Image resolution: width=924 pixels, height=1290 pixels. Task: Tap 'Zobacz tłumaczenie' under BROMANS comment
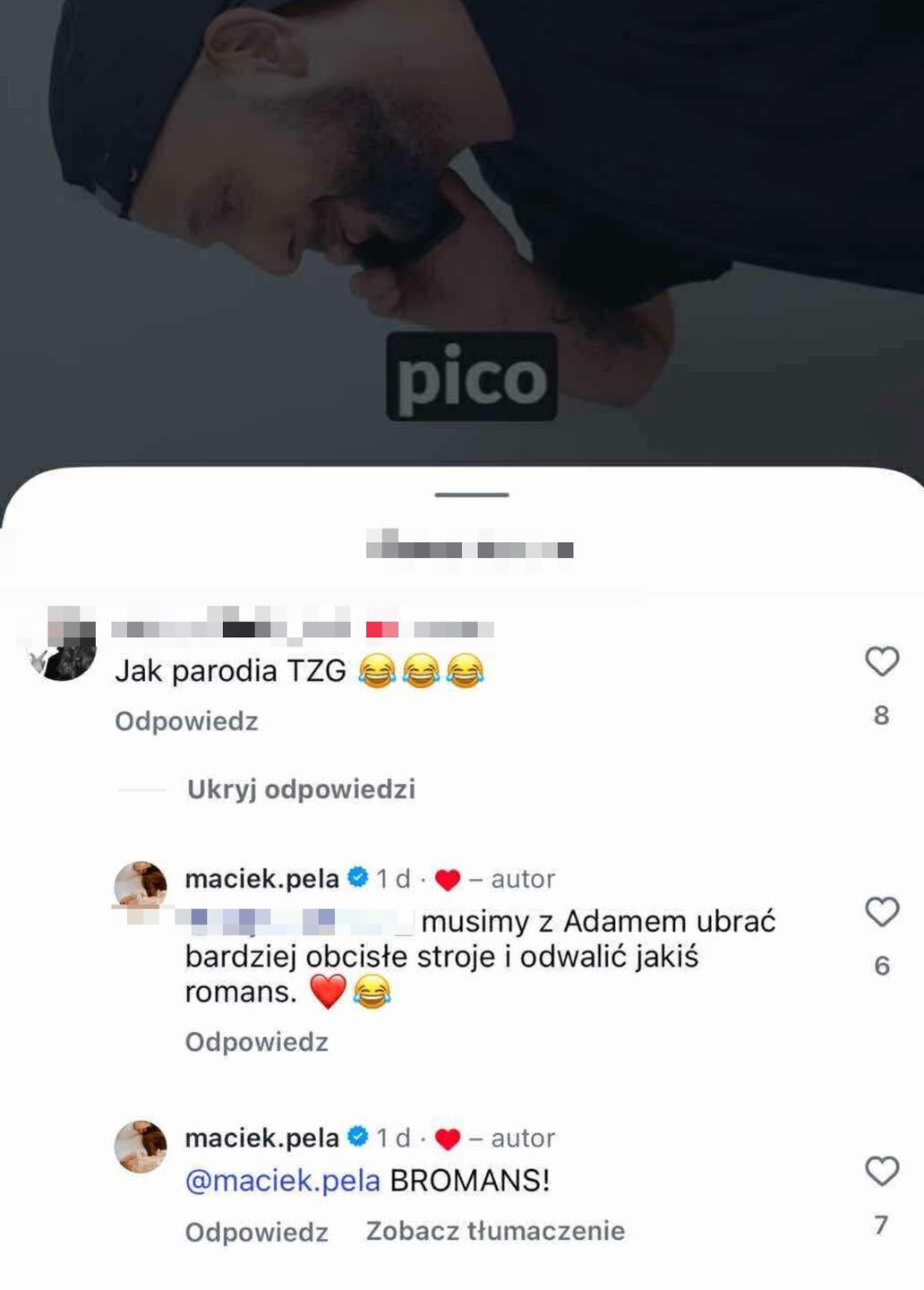click(495, 1231)
